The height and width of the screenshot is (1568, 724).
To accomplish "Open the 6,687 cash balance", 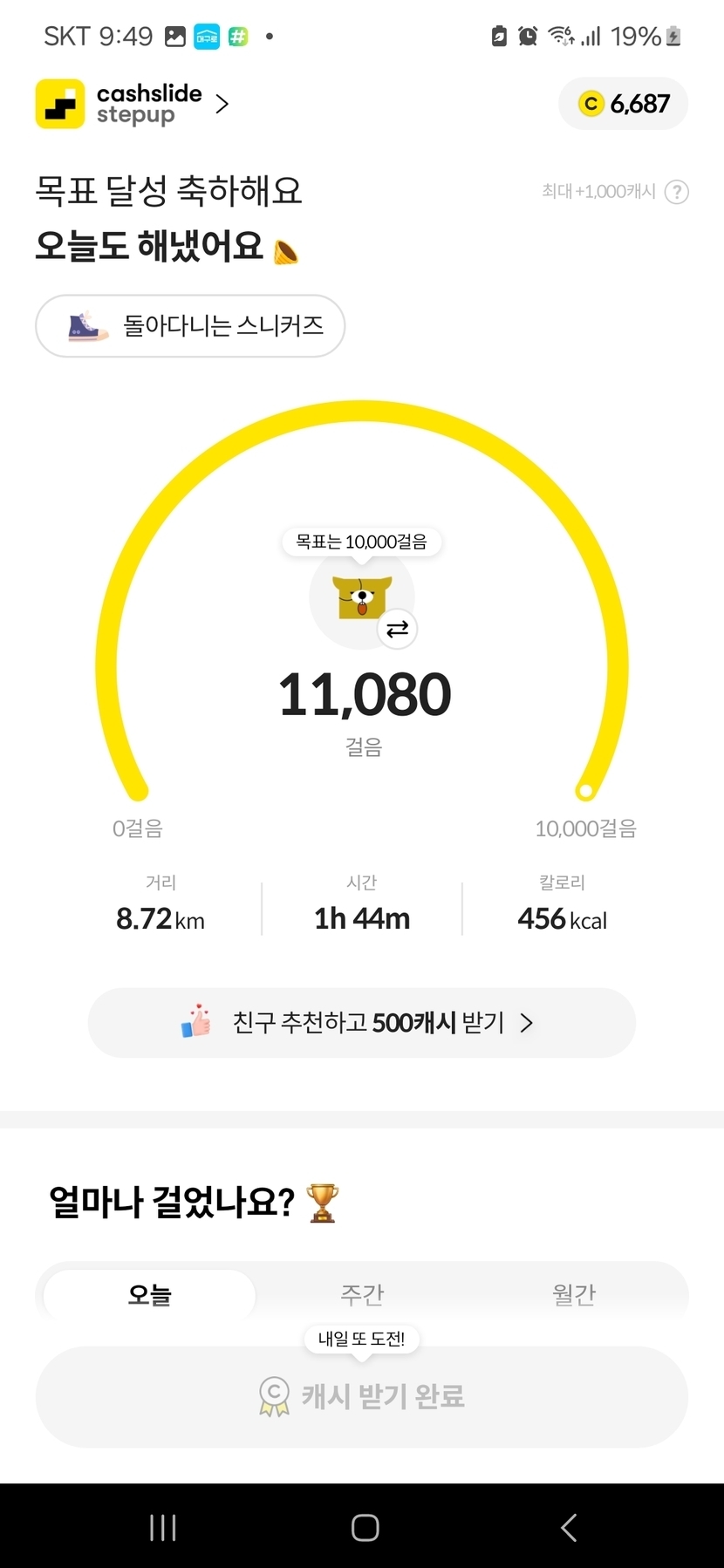I will point(623,104).
